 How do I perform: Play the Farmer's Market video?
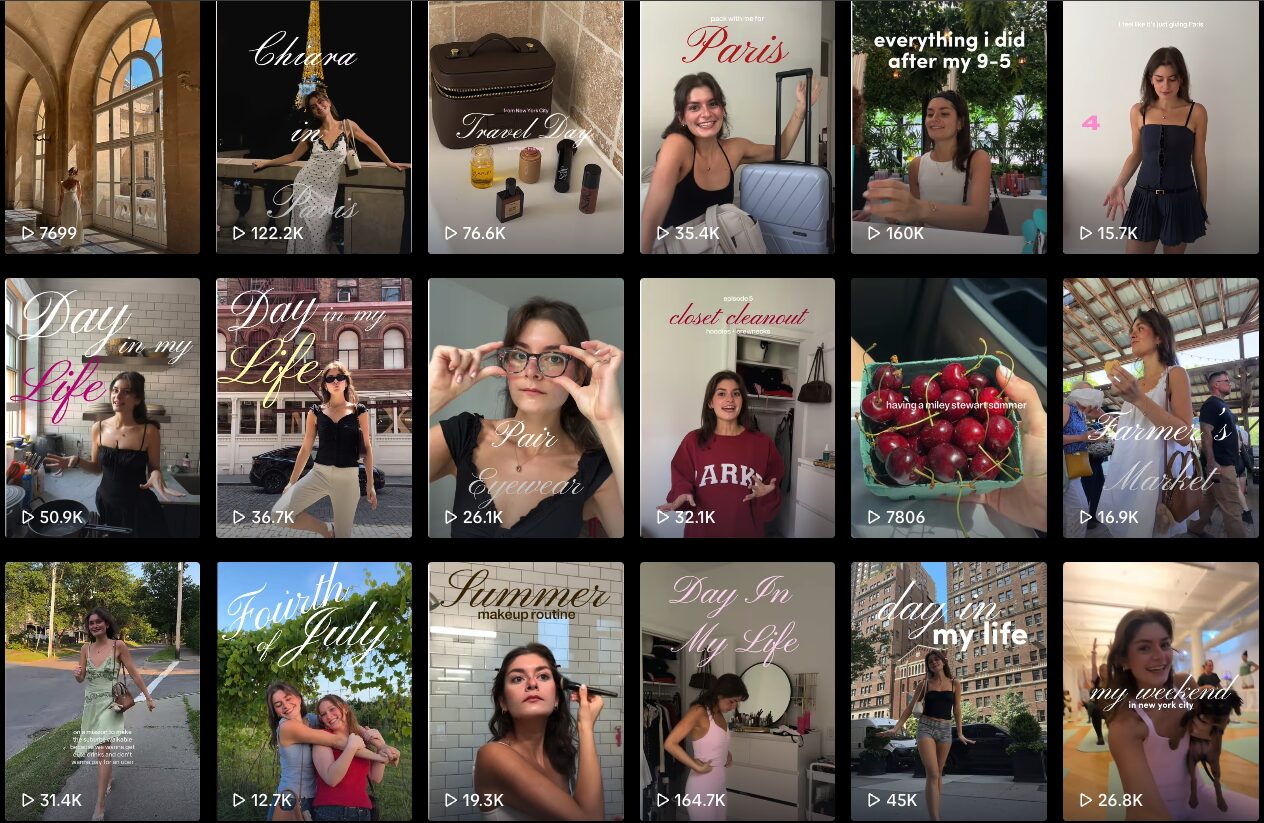1160,408
